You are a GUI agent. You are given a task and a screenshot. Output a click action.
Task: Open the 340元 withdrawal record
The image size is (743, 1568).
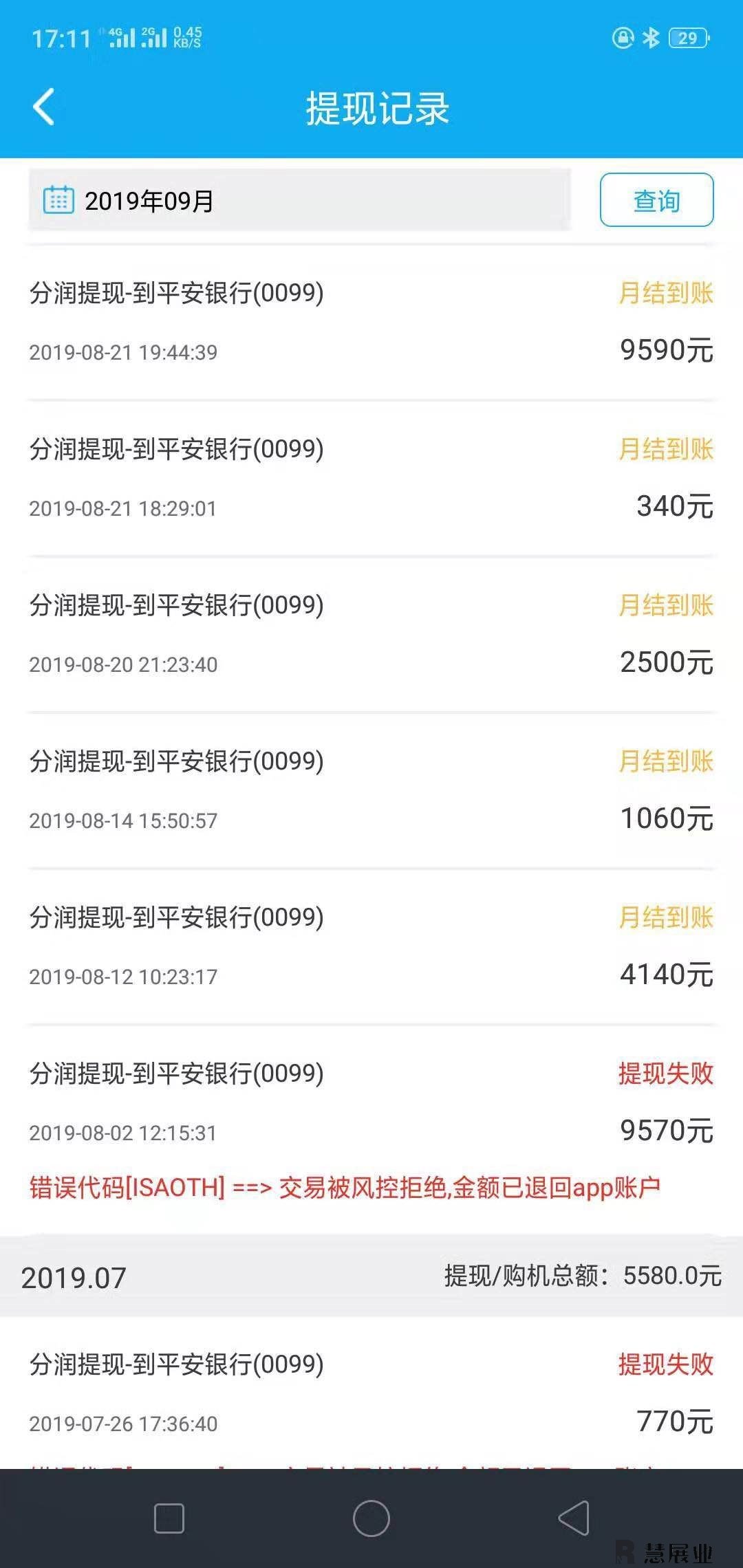coord(371,478)
